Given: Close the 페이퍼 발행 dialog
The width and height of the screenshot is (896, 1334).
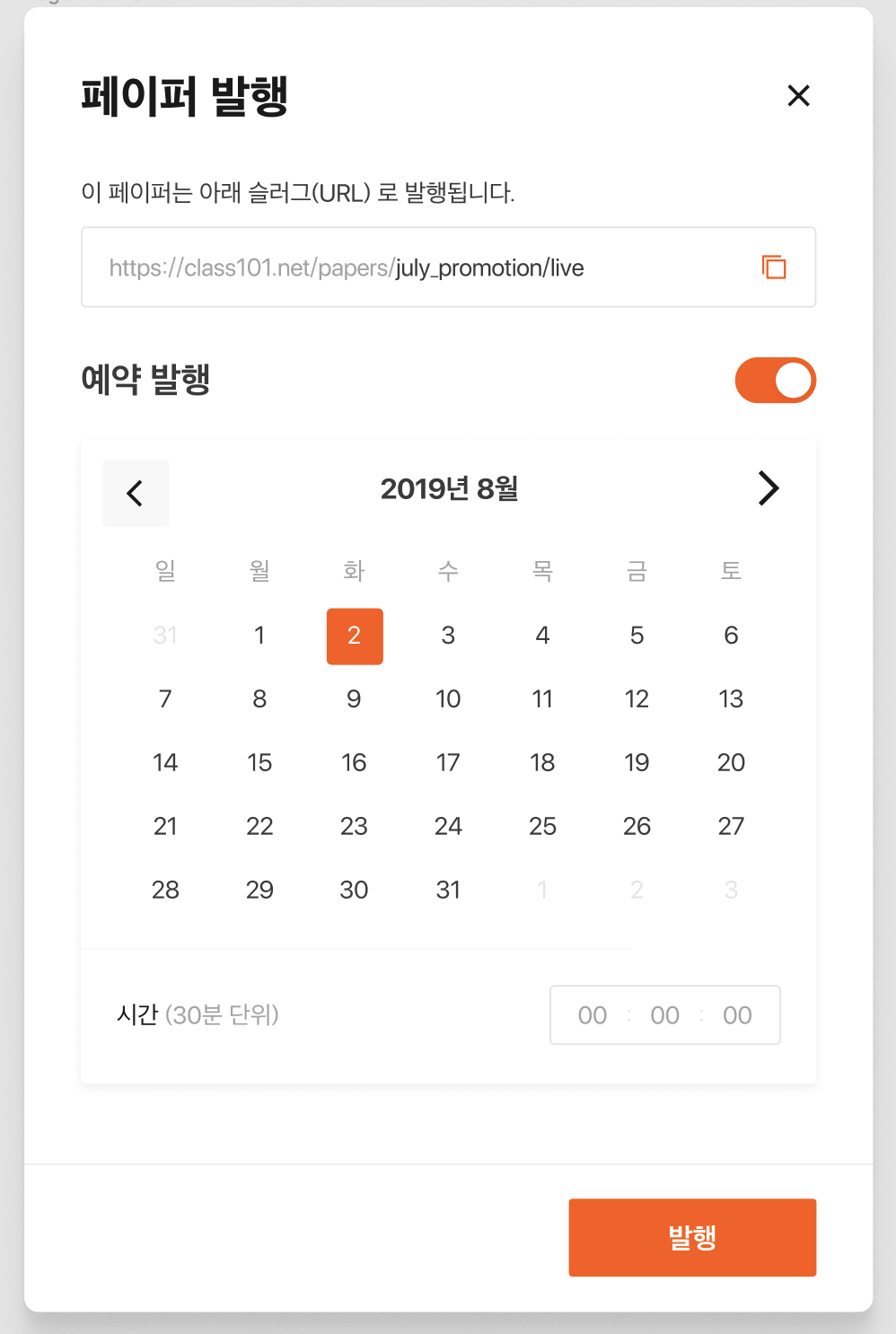Looking at the screenshot, I should tap(798, 95).
